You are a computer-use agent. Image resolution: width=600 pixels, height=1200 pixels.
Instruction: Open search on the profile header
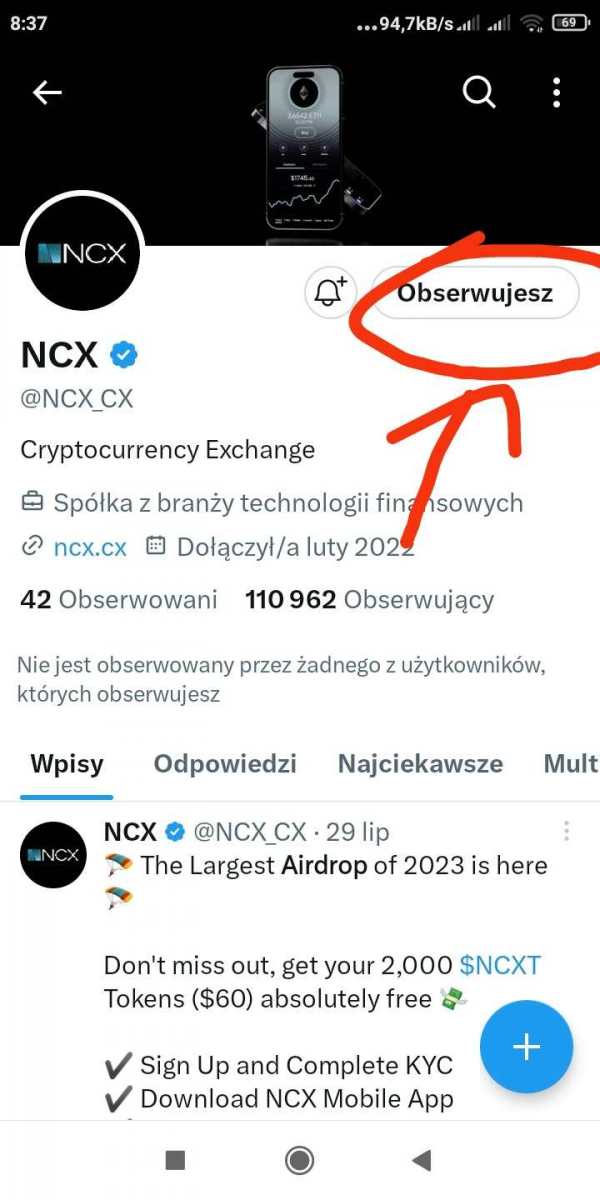(x=479, y=93)
